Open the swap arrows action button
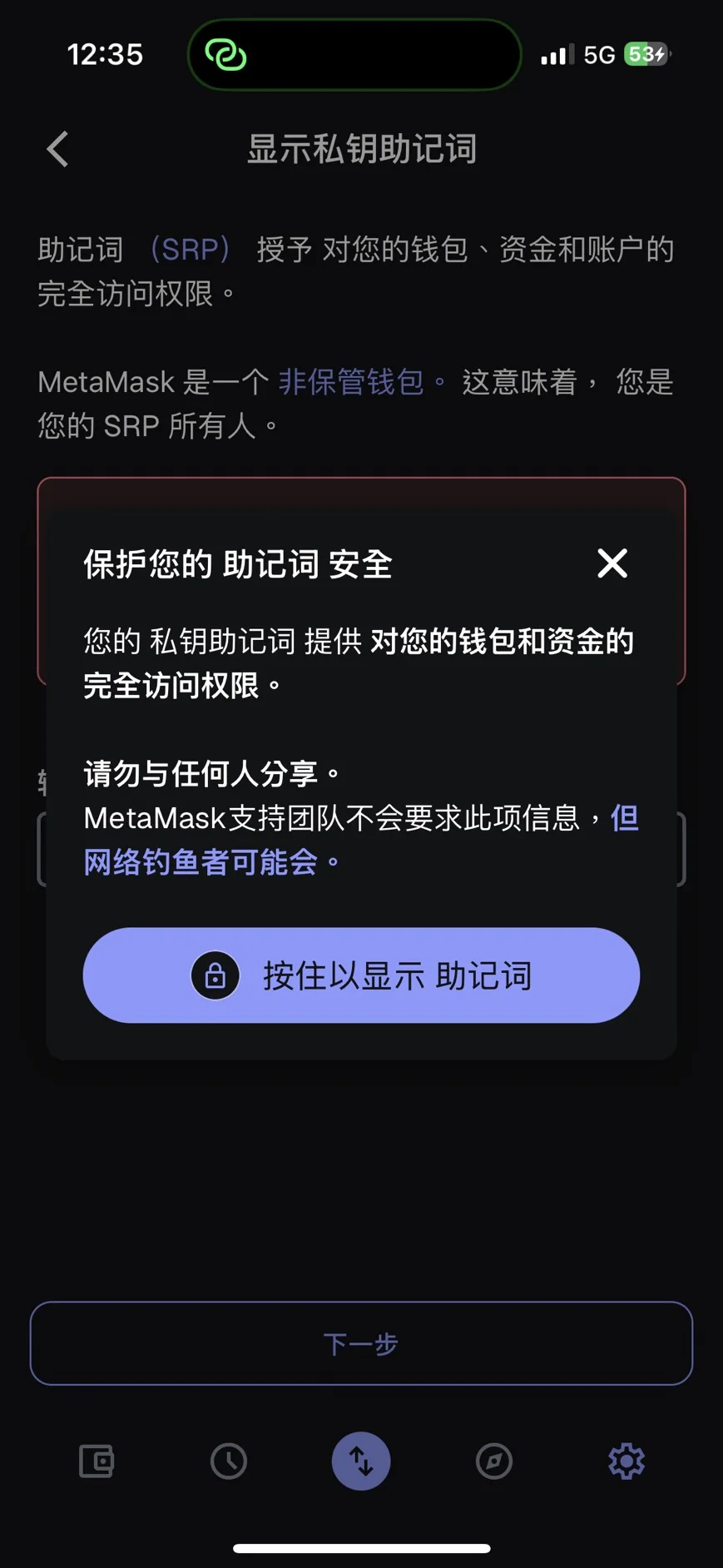 (x=361, y=1461)
